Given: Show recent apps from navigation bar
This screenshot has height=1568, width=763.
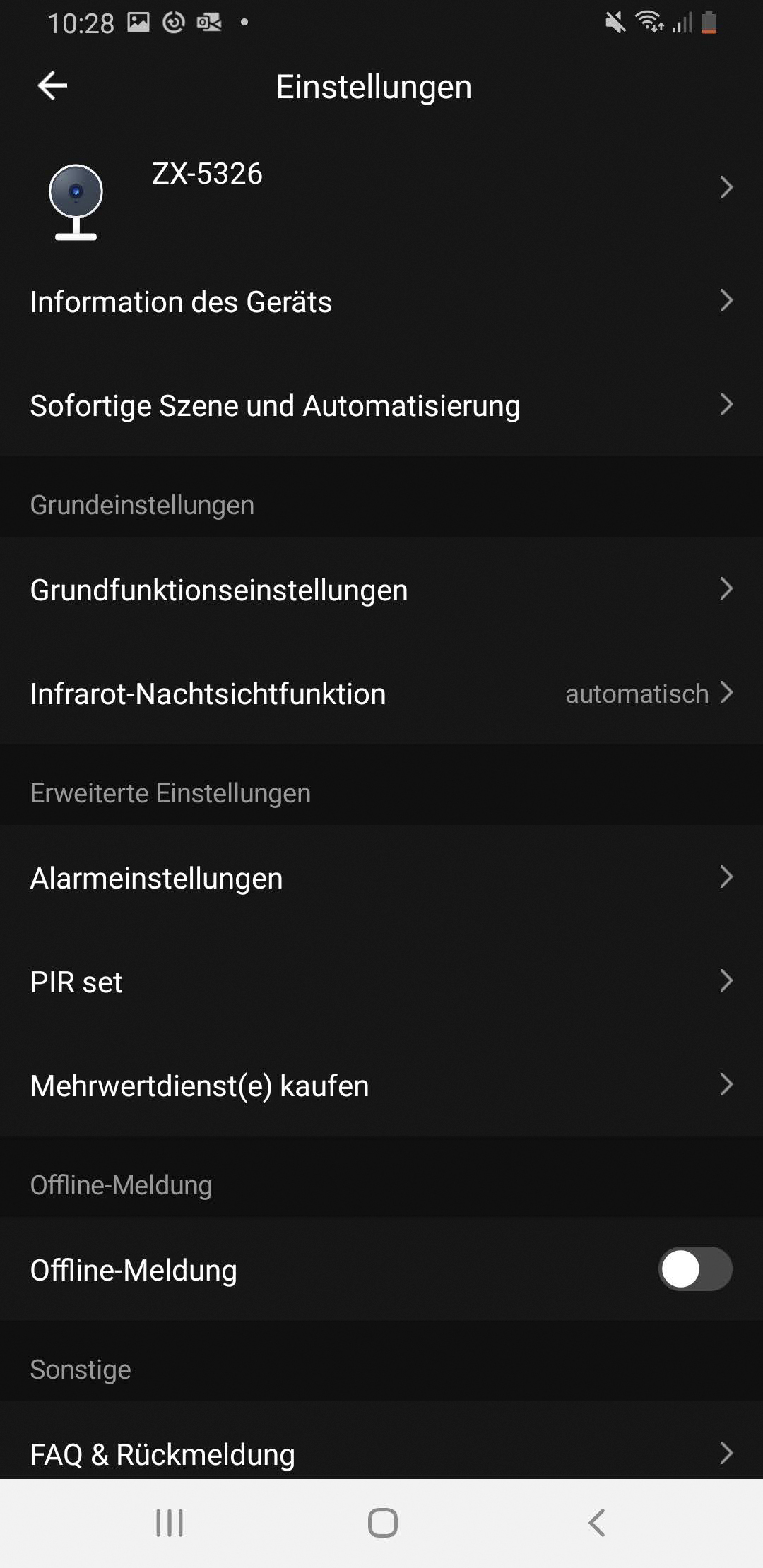Looking at the screenshot, I should tap(170, 1523).
